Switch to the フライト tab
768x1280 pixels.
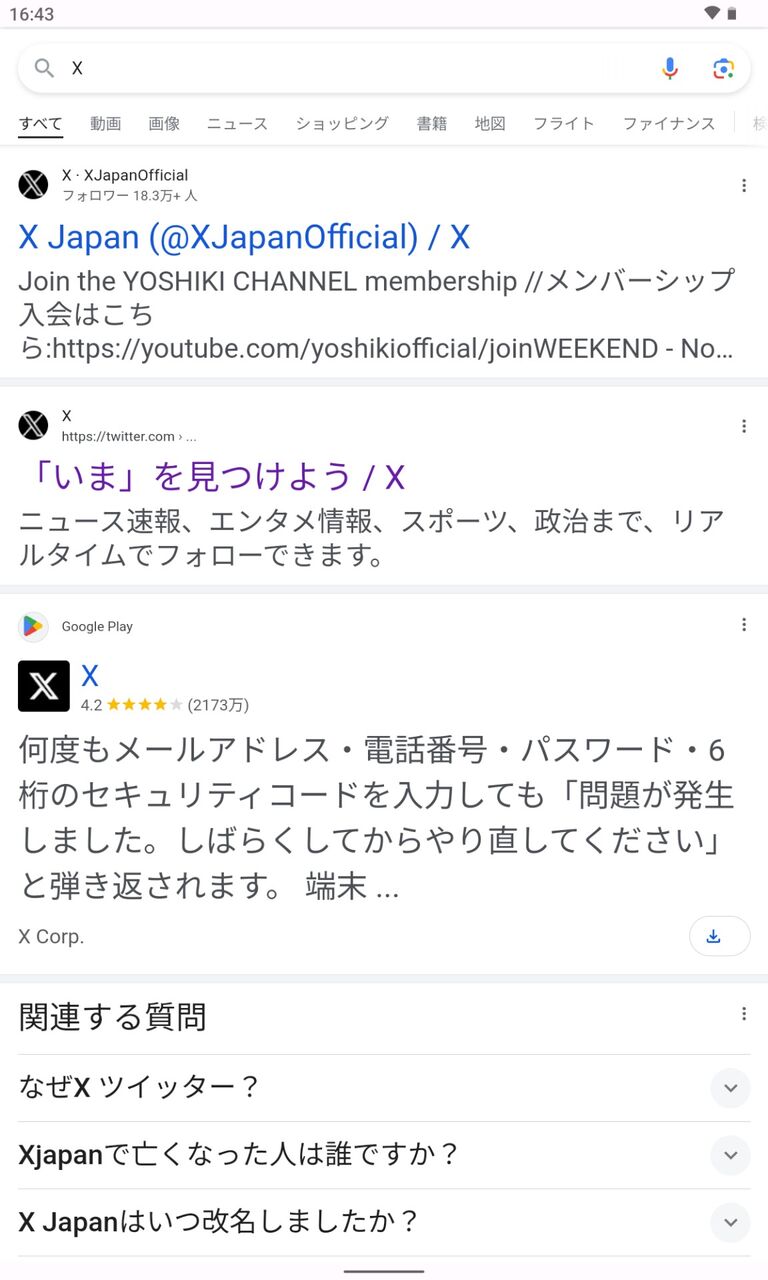pyautogui.click(x=564, y=124)
